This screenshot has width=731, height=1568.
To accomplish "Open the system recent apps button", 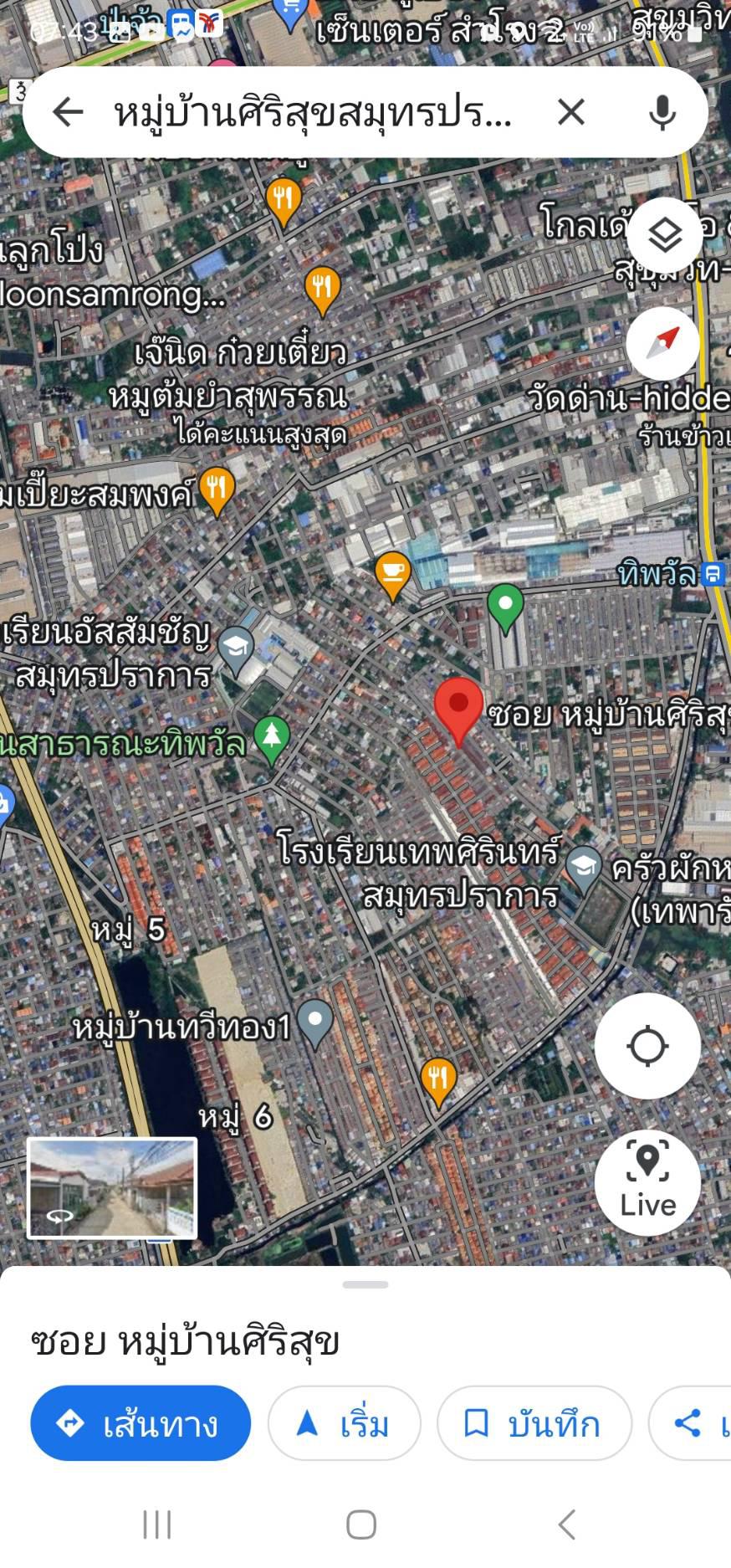I will [x=157, y=1524].
